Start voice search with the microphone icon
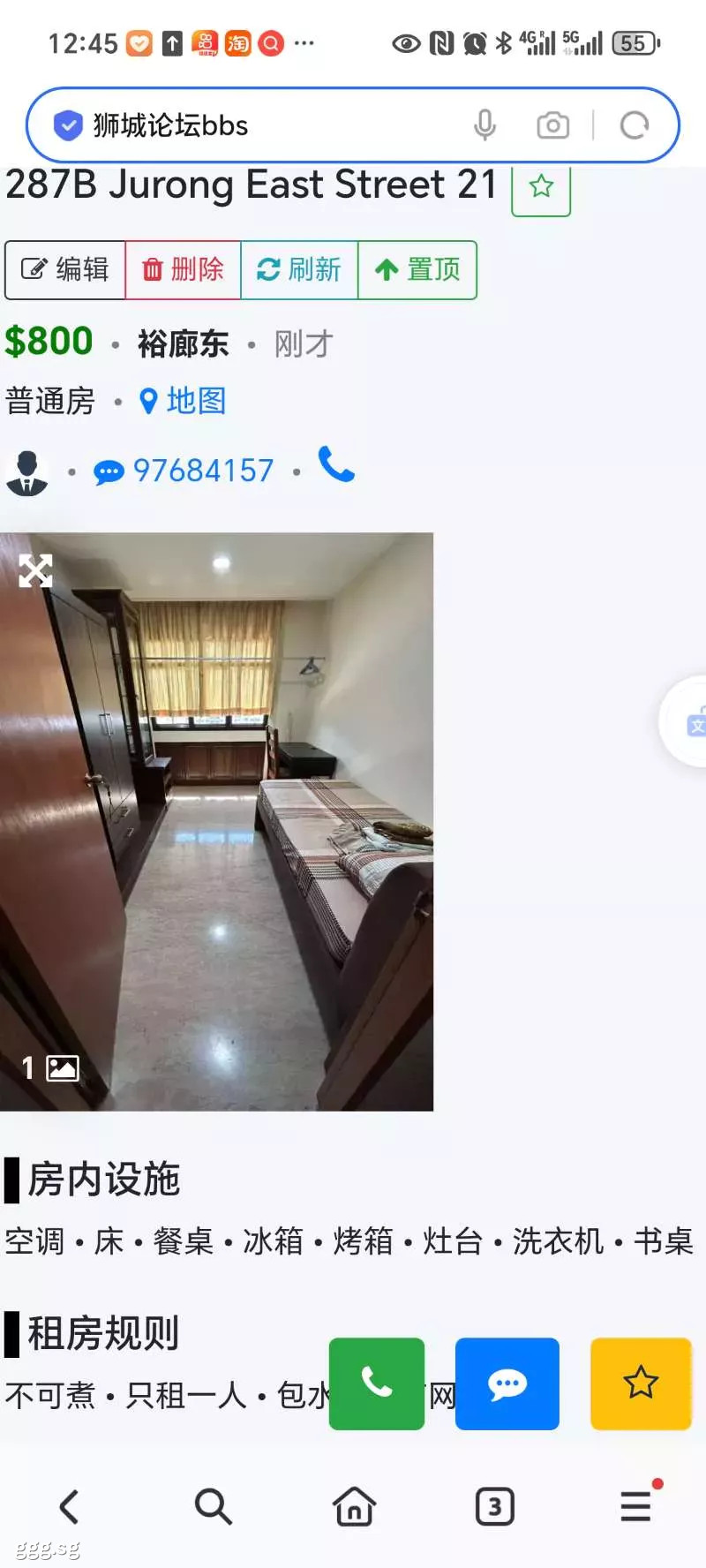This screenshot has height=1568, width=706. (x=484, y=125)
